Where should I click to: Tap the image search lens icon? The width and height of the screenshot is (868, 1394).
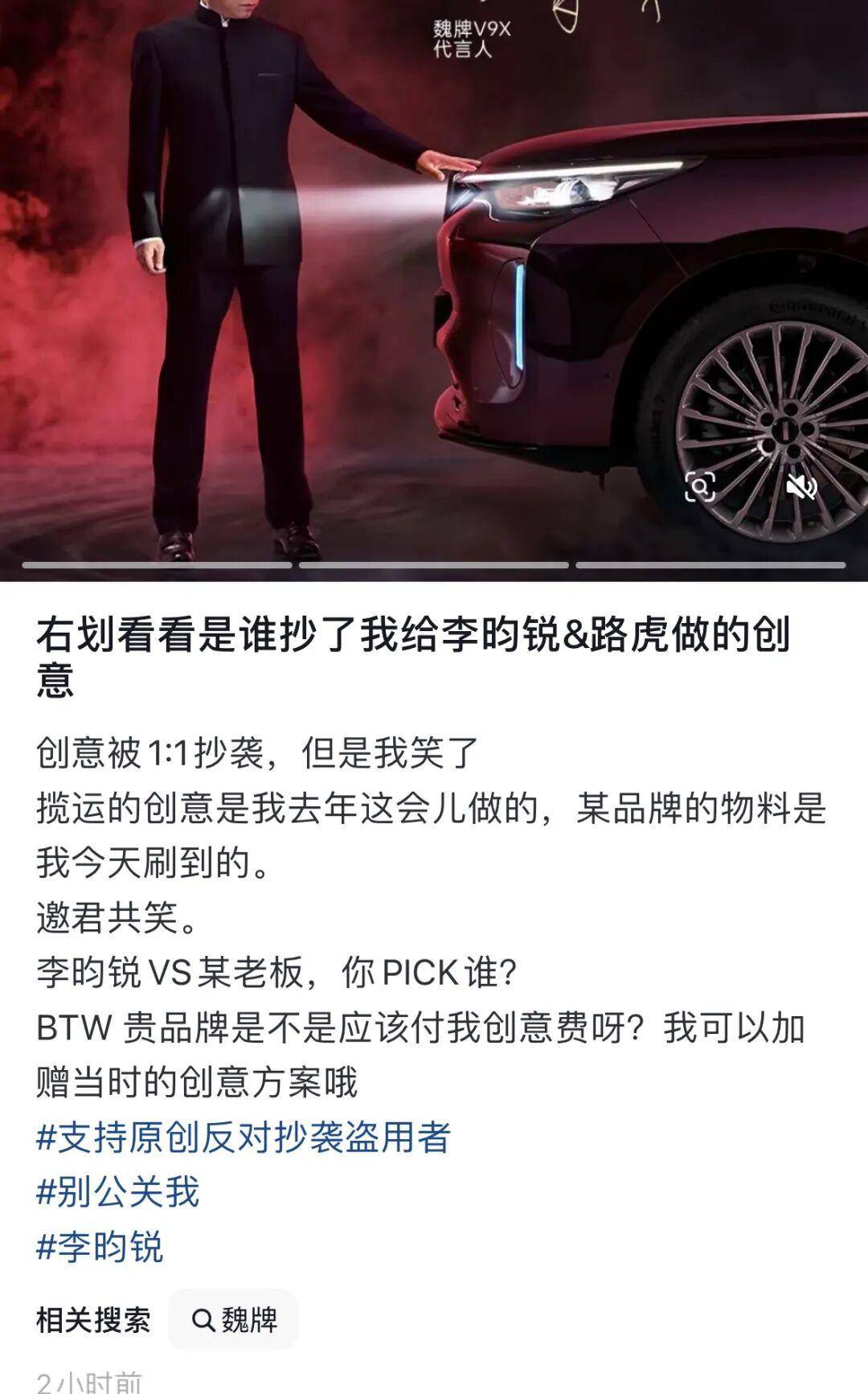click(x=699, y=487)
